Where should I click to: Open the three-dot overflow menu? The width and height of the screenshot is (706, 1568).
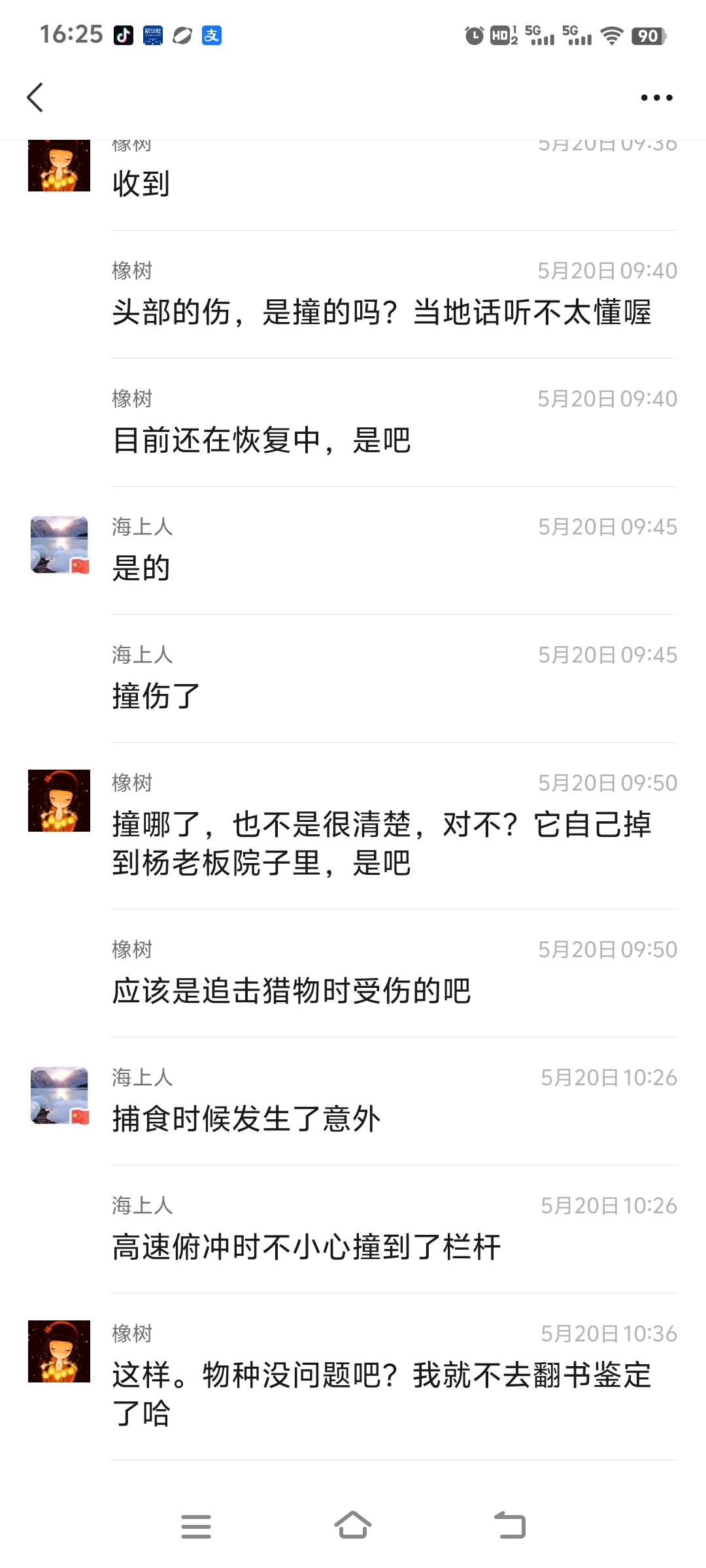coord(656,98)
